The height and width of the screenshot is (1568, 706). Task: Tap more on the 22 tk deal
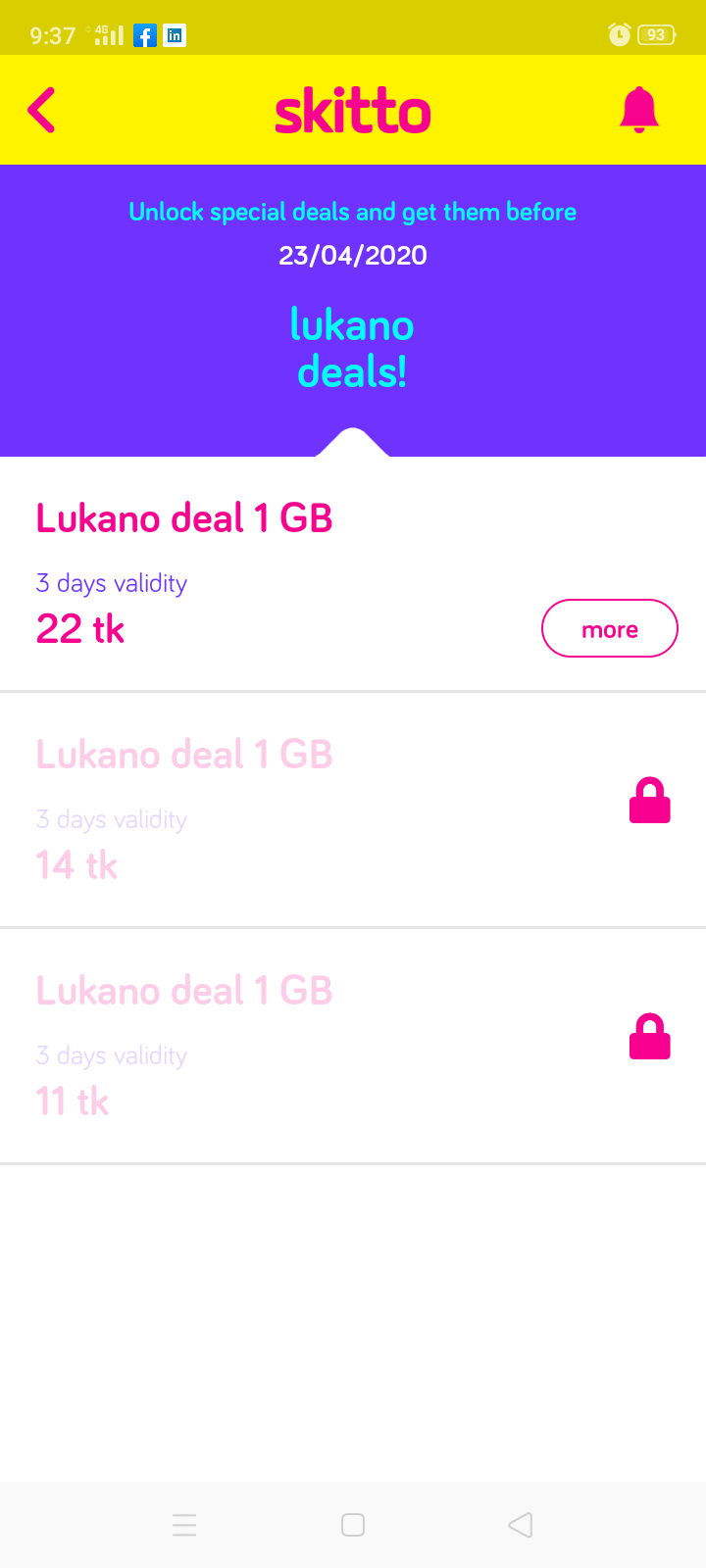tap(609, 628)
